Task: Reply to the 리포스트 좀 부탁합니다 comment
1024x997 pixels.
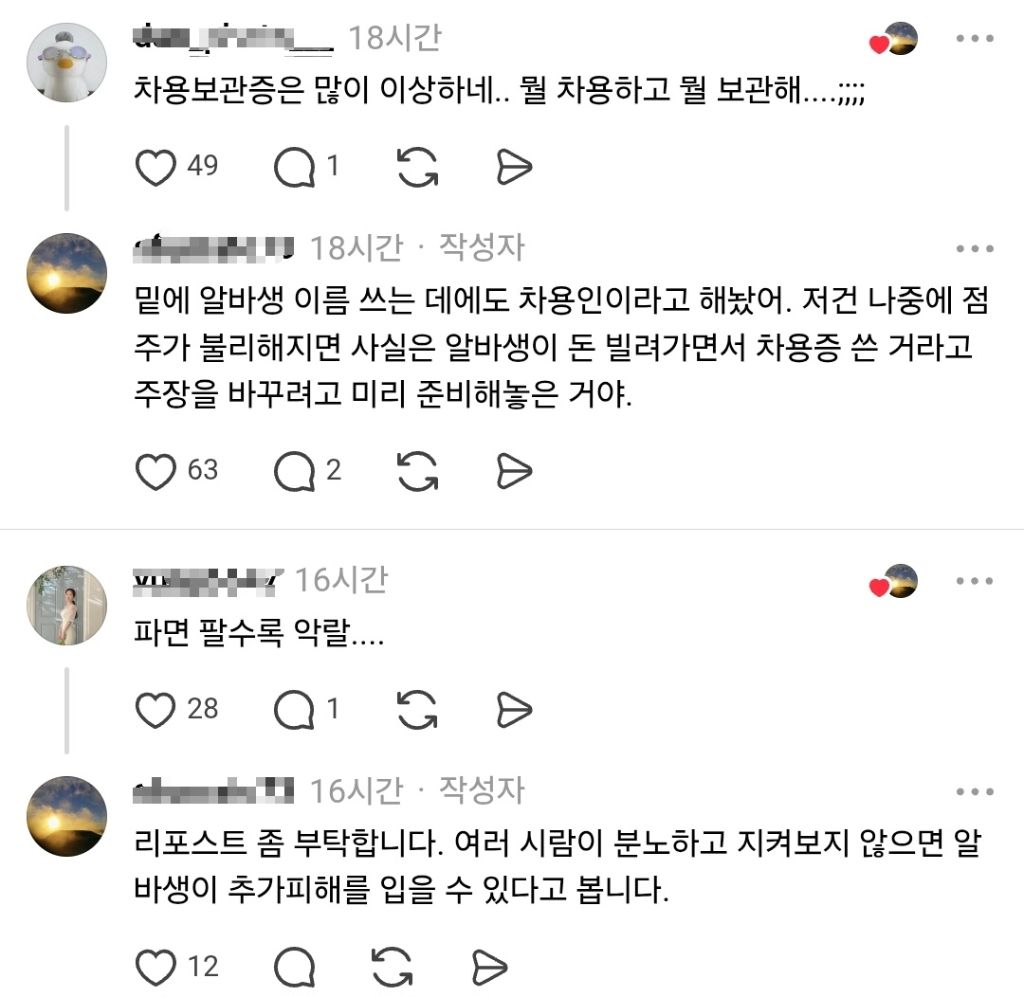Action: [294, 967]
